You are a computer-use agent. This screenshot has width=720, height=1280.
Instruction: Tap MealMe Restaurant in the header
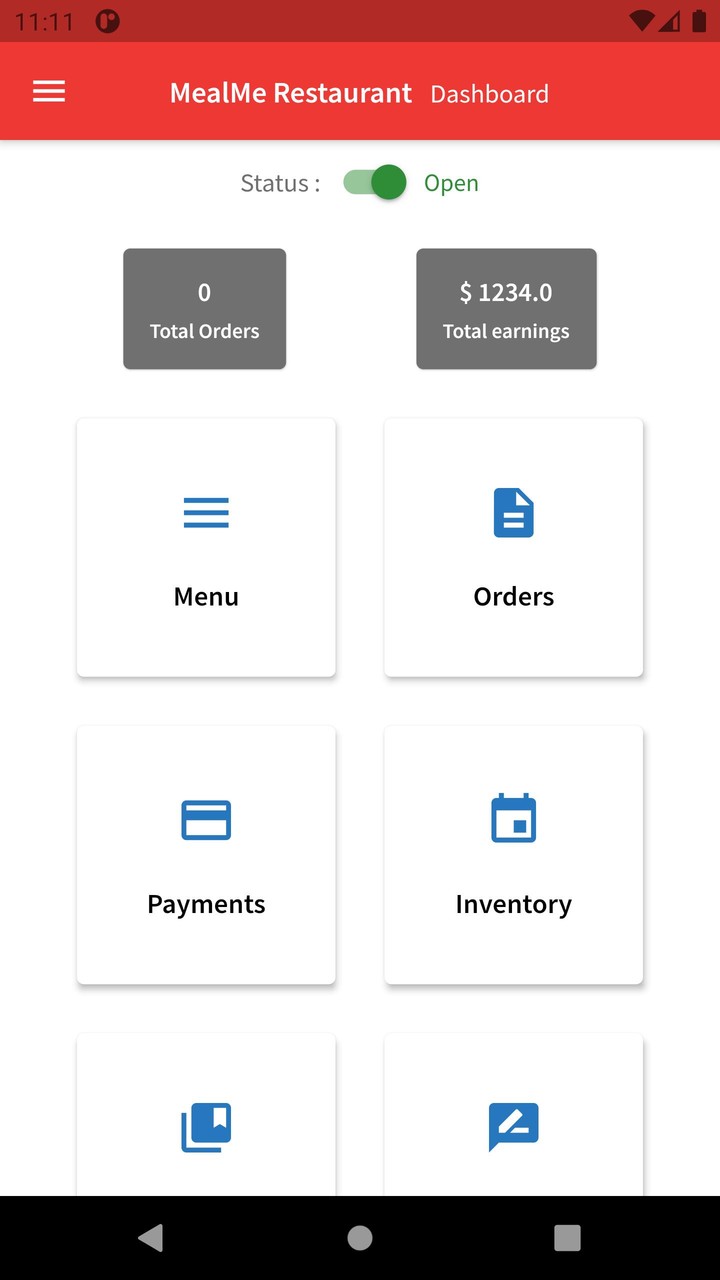pyautogui.click(x=290, y=93)
